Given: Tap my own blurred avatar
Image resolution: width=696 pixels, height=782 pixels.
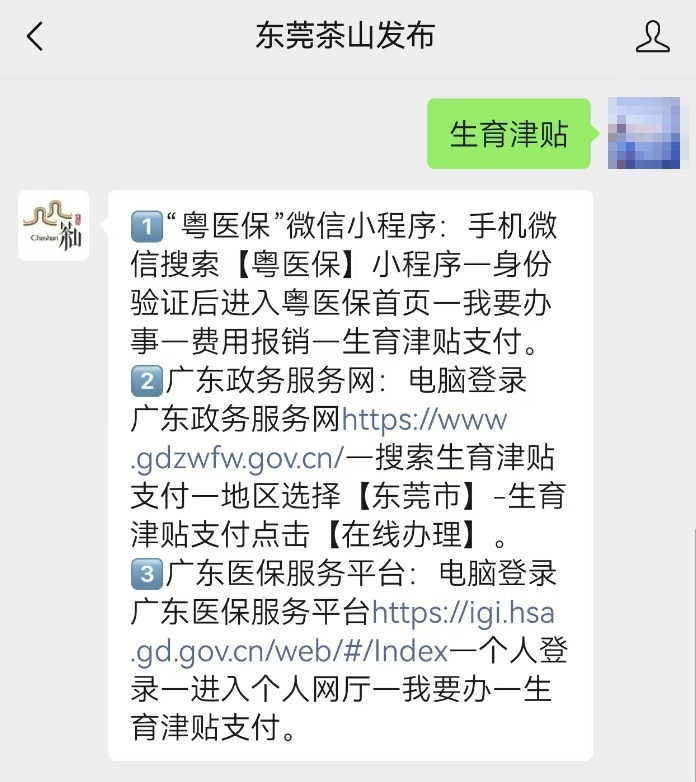Looking at the screenshot, I should click(643, 133).
